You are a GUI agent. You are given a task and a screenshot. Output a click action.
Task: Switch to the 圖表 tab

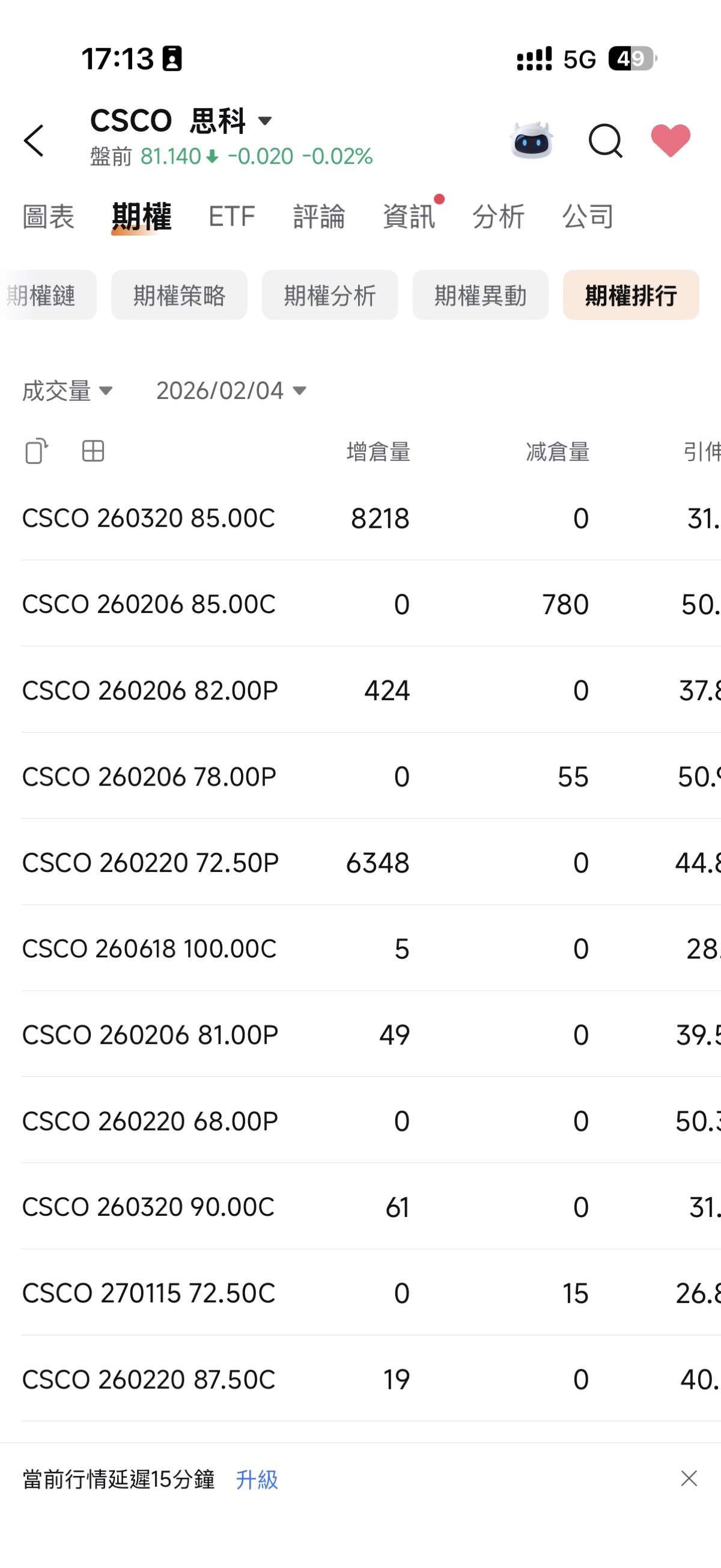(x=48, y=217)
